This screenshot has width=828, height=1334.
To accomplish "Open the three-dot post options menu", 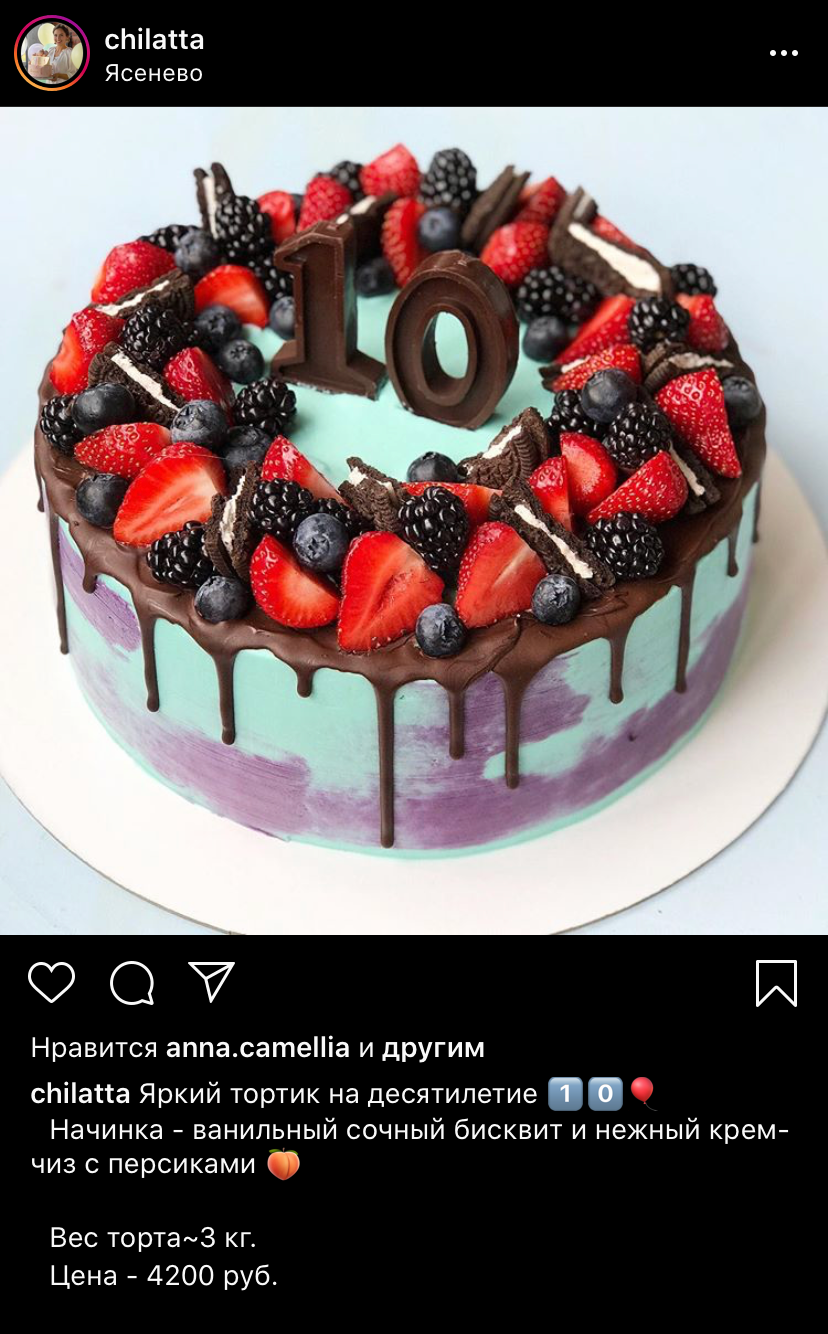I will [x=783, y=53].
